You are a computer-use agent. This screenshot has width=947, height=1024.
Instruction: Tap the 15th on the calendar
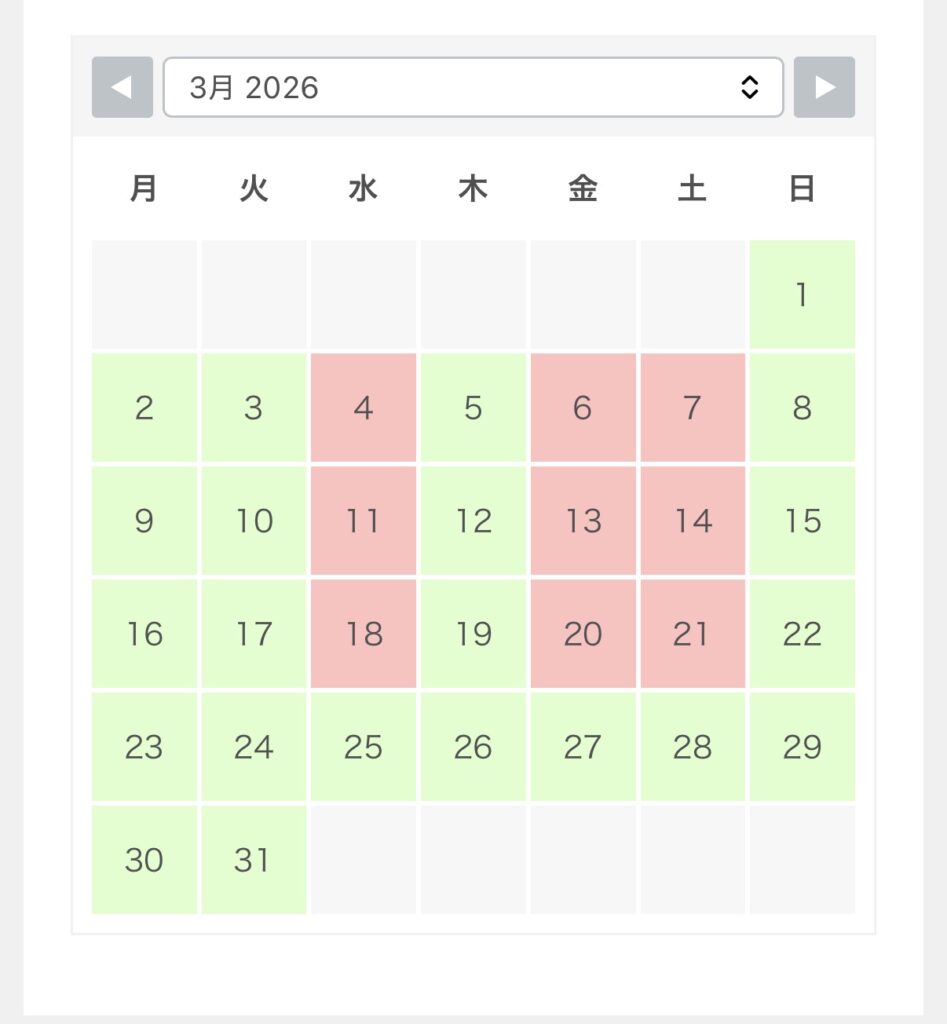[x=802, y=521]
